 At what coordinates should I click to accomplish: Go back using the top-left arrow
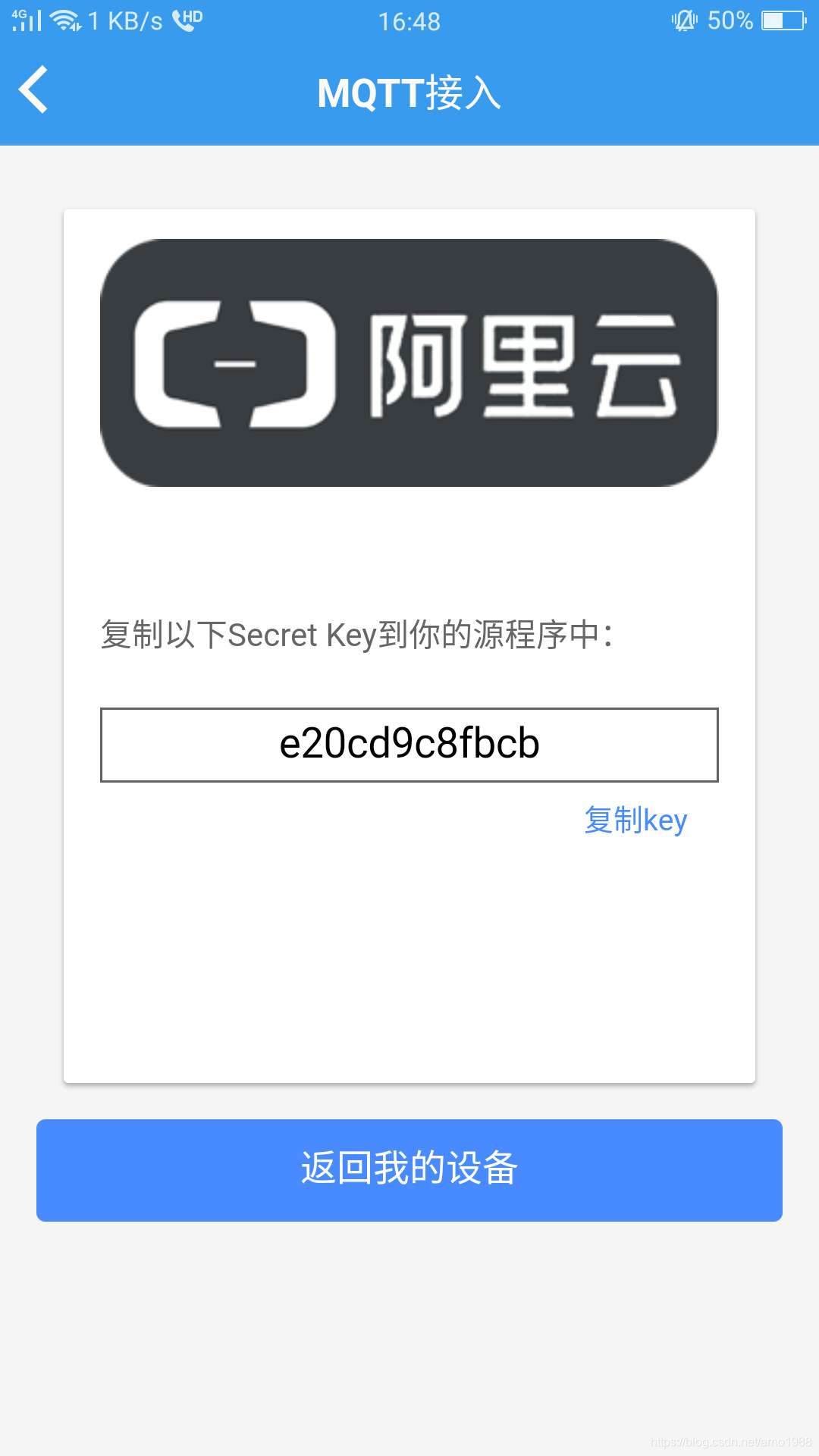point(34,90)
